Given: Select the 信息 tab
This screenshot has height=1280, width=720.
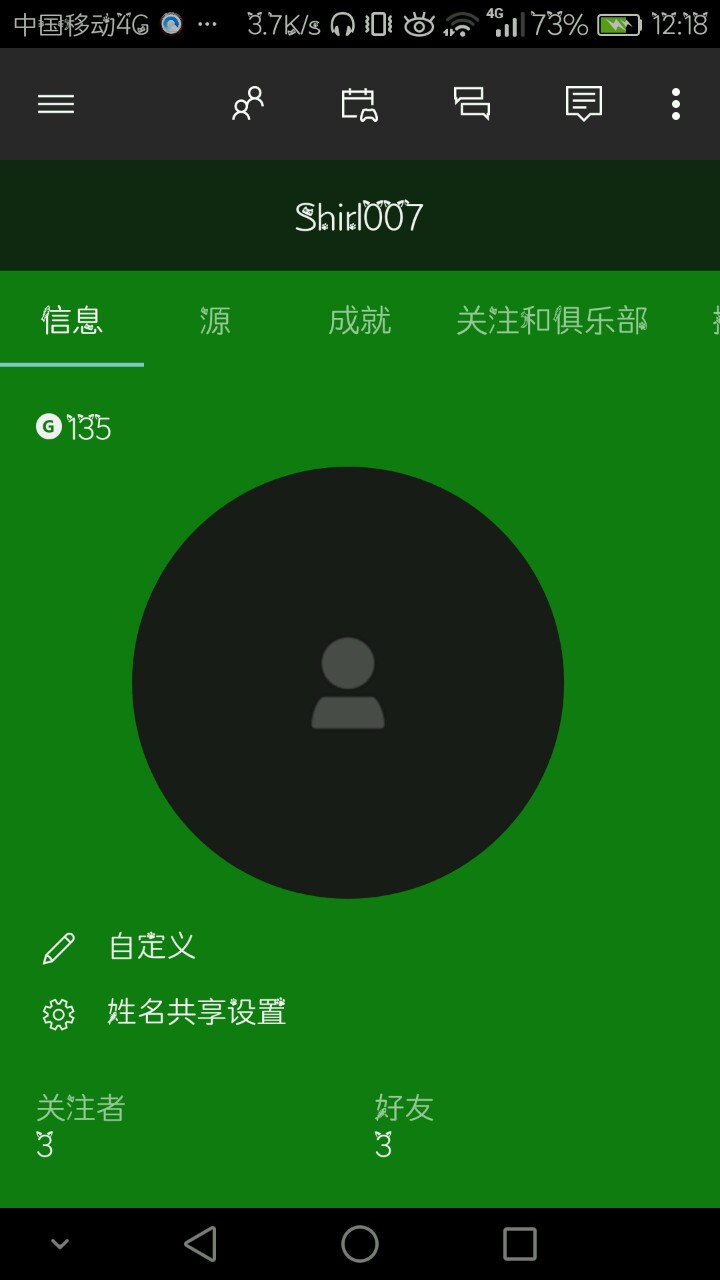Looking at the screenshot, I should point(72,321).
